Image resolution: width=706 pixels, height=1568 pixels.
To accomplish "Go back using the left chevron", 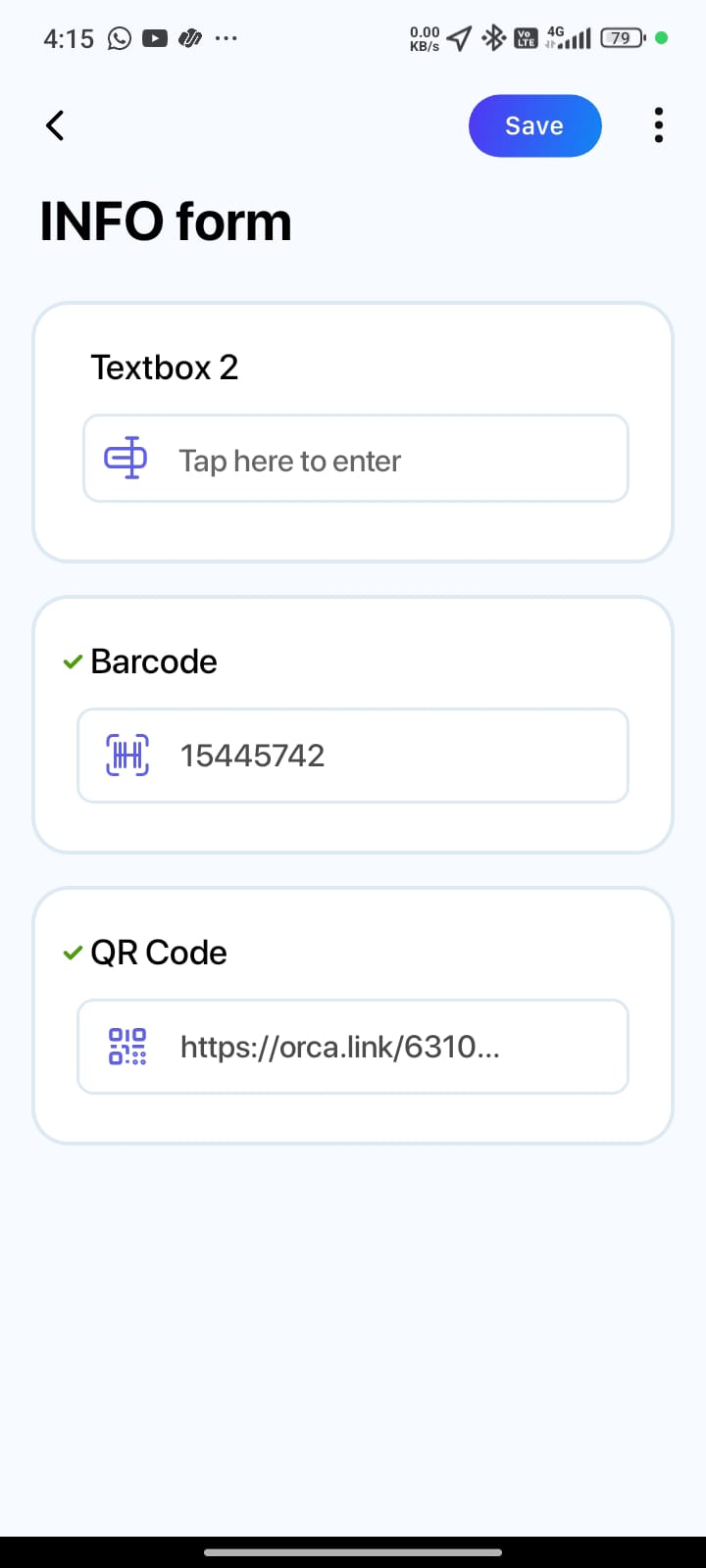I will click(x=54, y=125).
